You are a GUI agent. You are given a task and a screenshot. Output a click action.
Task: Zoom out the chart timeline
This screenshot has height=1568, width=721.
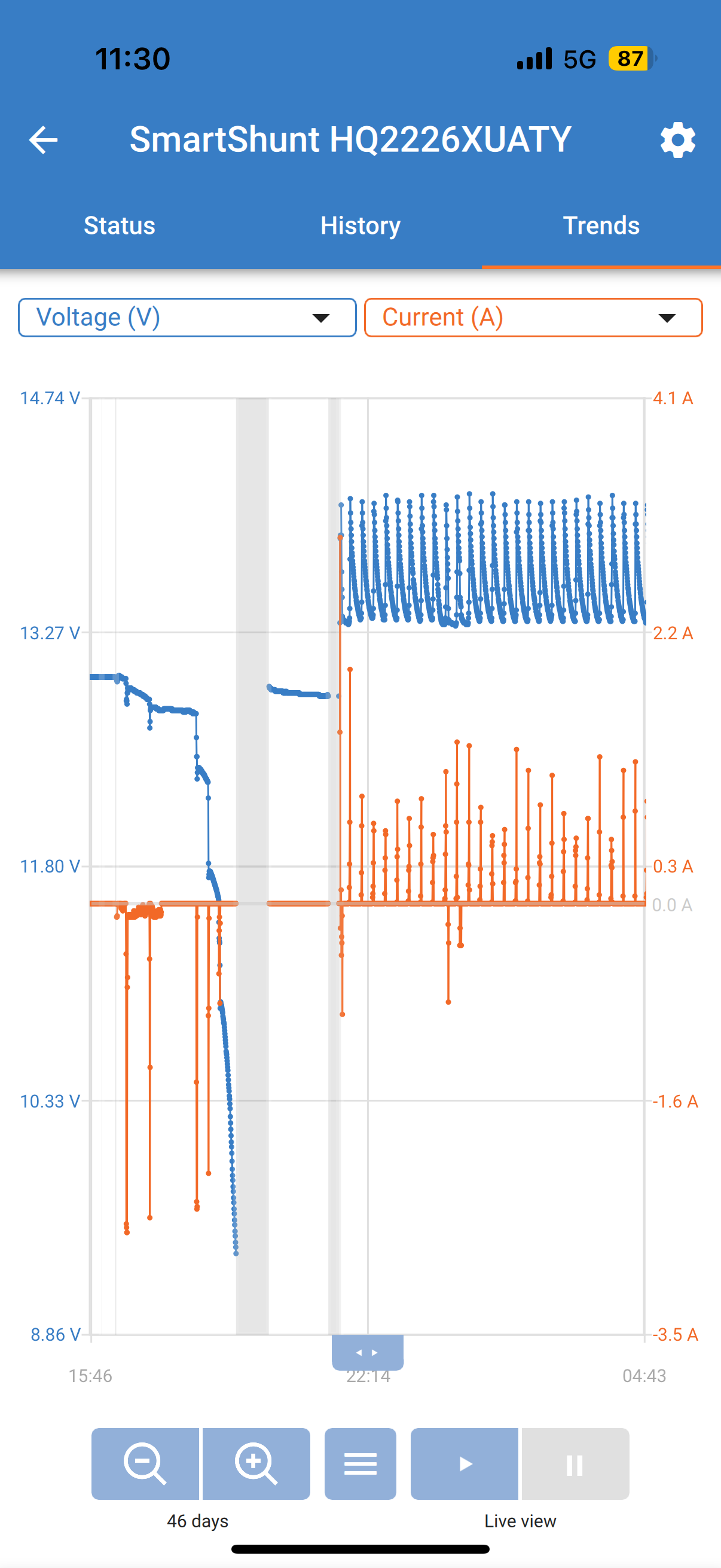[145, 1463]
